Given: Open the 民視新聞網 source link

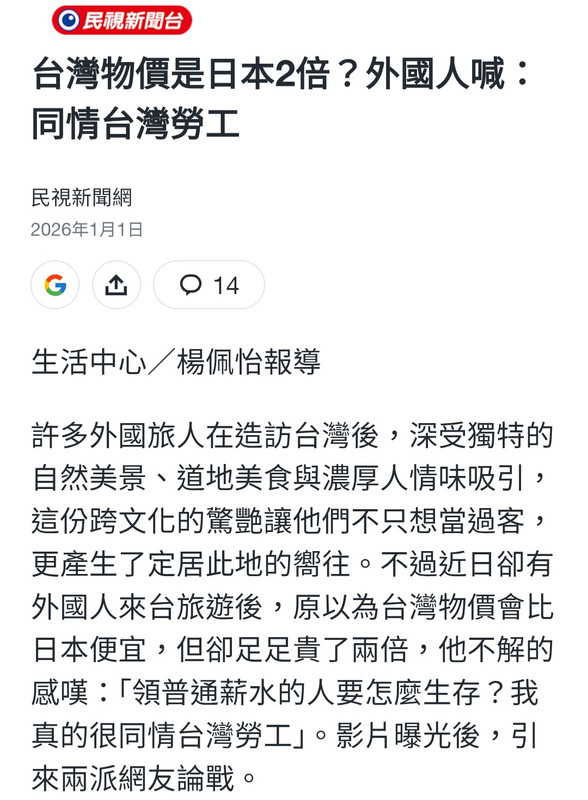Looking at the screenshot, I should tap(82, 197).
